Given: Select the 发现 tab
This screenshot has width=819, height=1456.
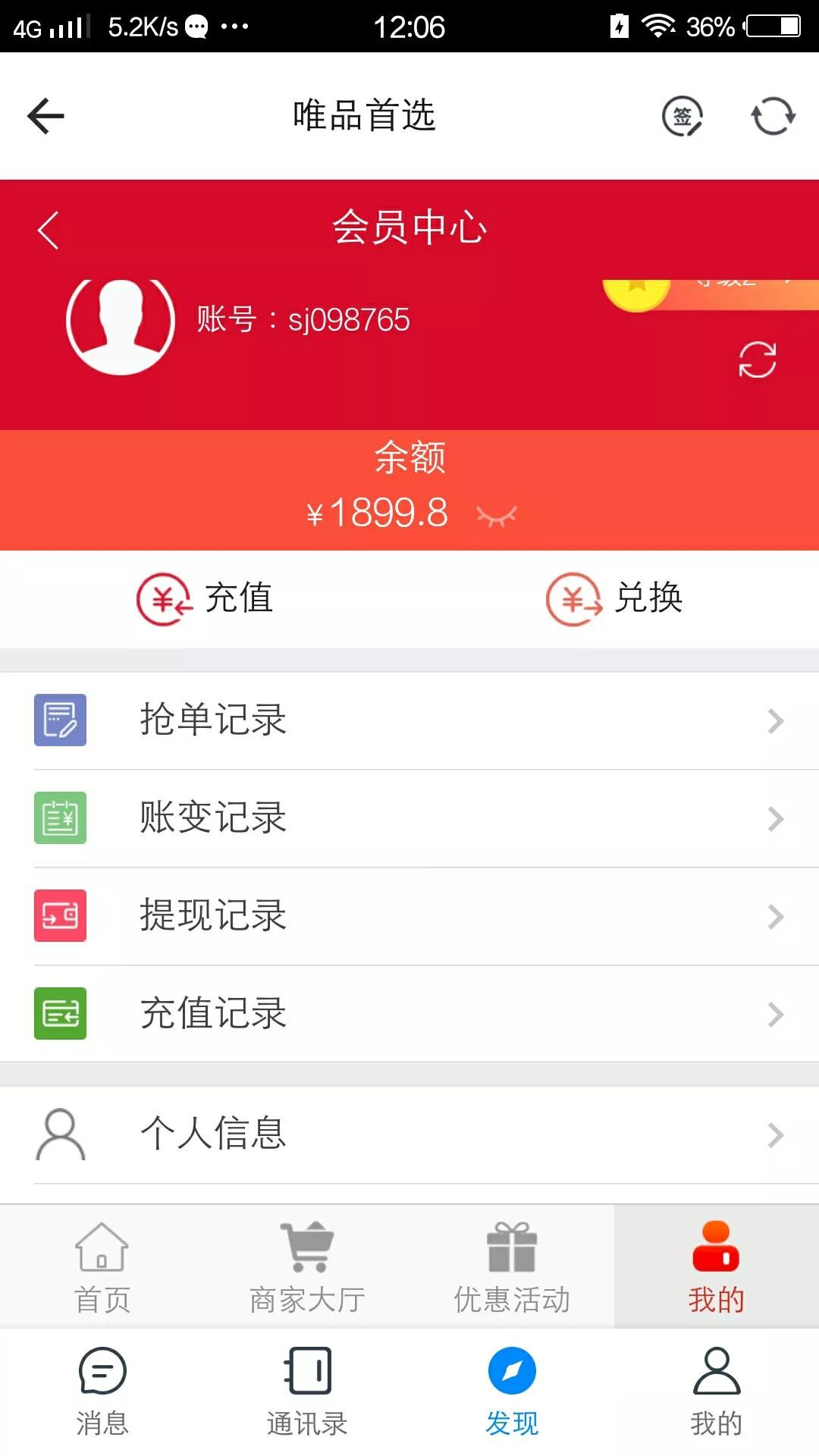Looking at the screenshot, I should (x=512, y=1392).
